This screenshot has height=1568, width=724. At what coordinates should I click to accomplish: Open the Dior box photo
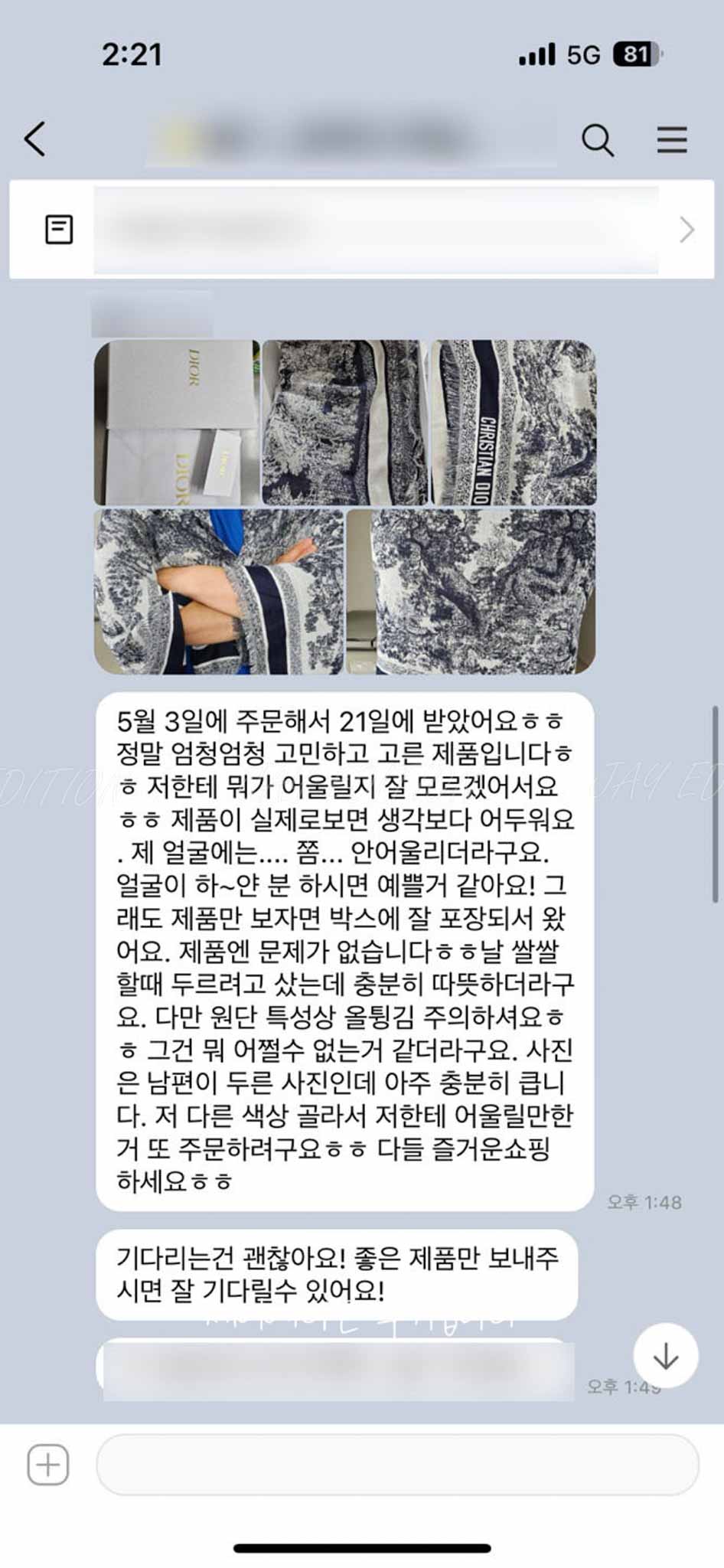click(x=177, y=423)
